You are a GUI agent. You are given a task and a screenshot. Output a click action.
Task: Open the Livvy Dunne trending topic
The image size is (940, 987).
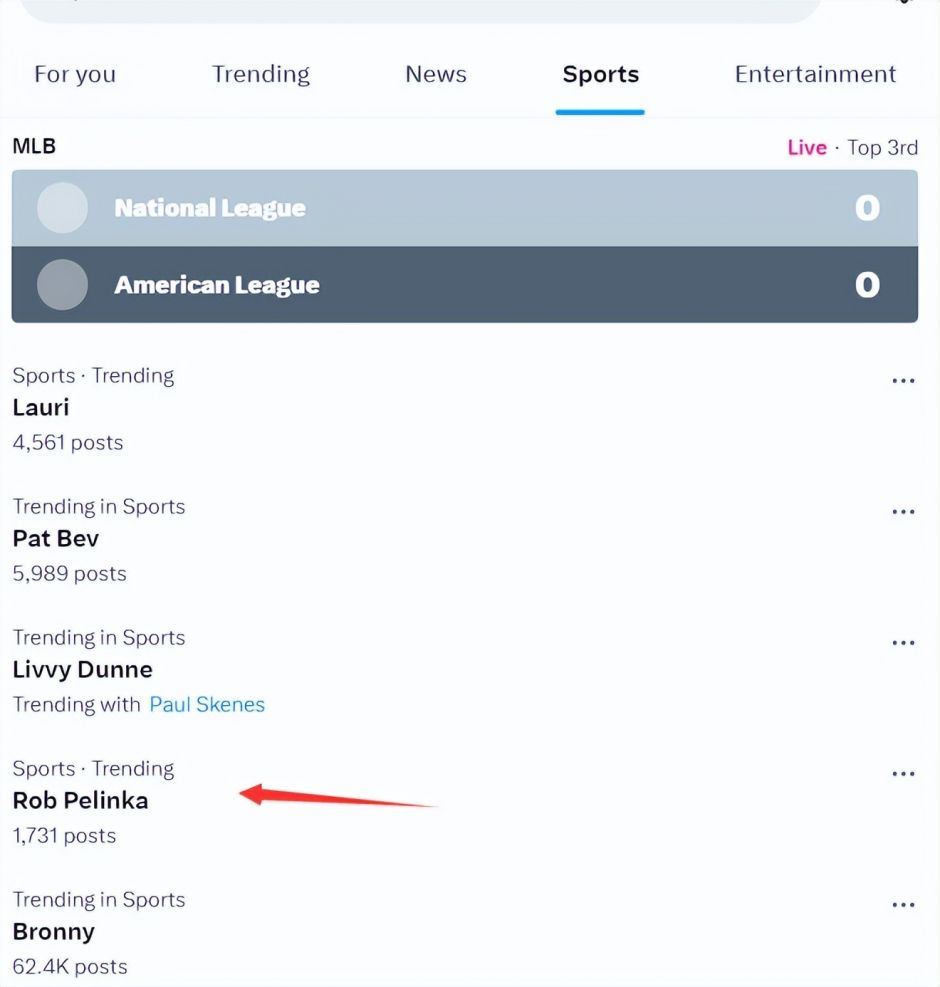(x=82, y=669)
